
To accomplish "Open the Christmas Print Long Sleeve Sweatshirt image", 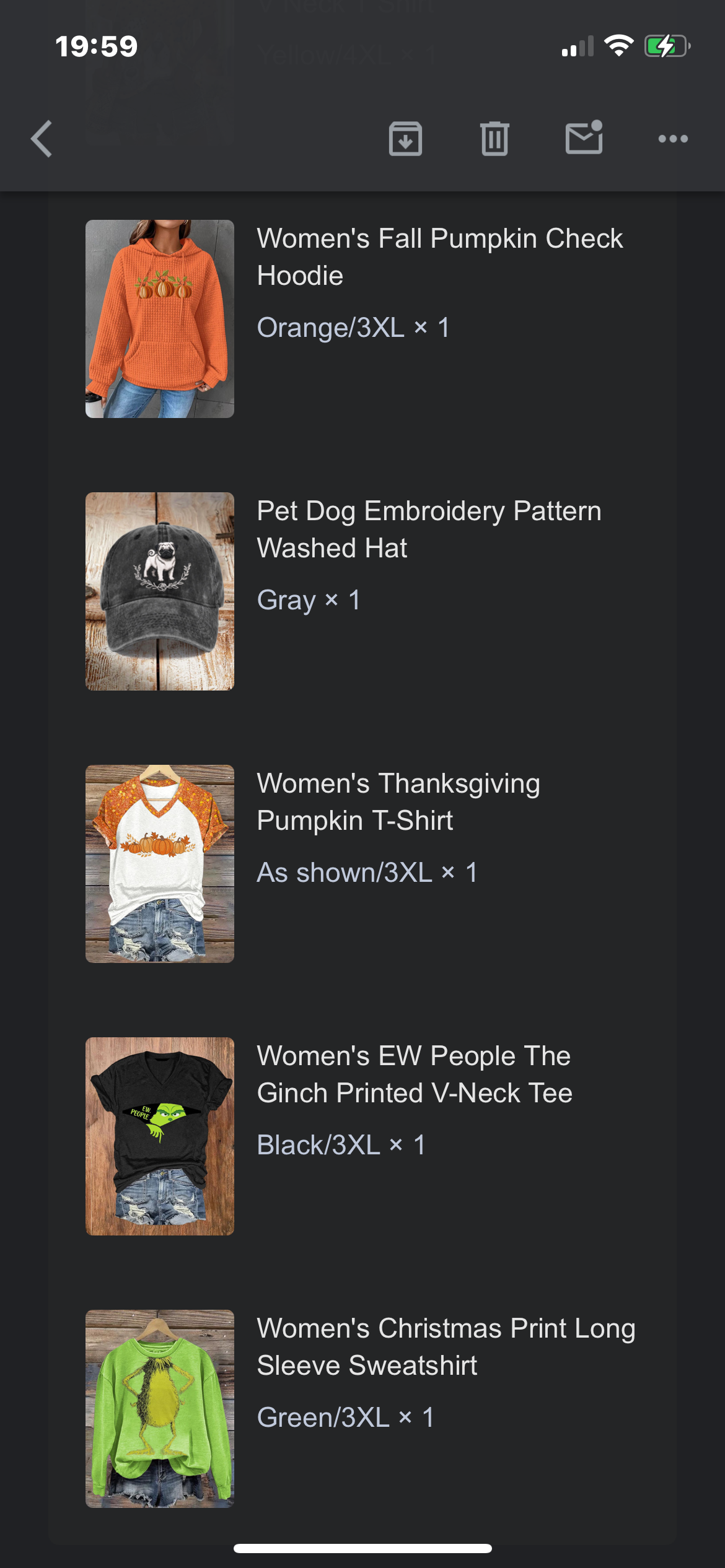I will coord(160,1409).
